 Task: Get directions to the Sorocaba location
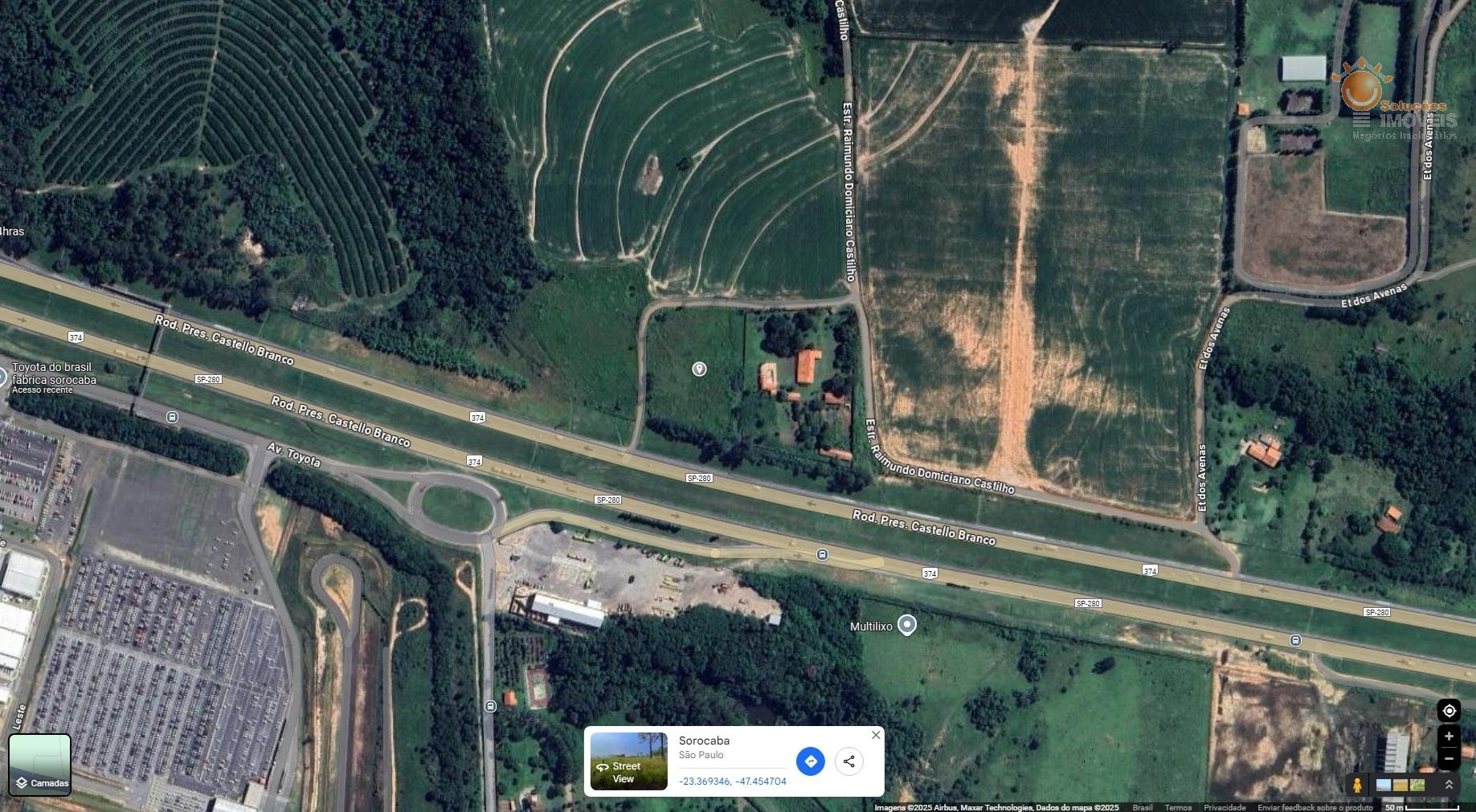tap(810, 761)
